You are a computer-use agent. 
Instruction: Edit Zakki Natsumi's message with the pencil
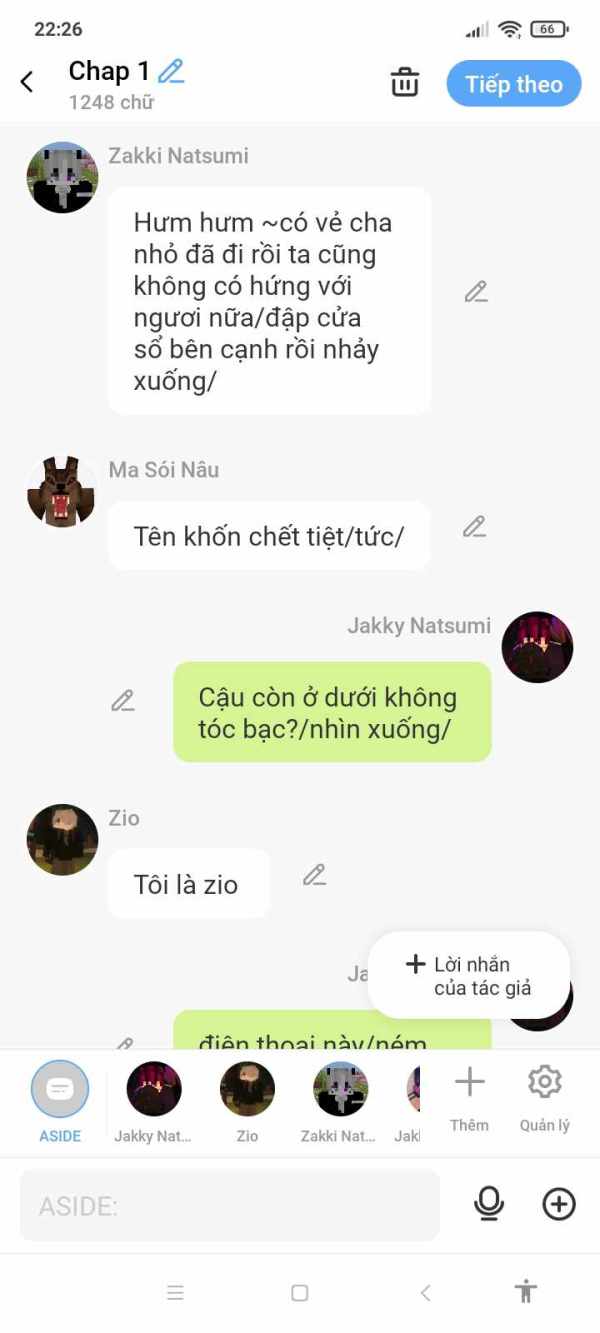tap(476, 291)
